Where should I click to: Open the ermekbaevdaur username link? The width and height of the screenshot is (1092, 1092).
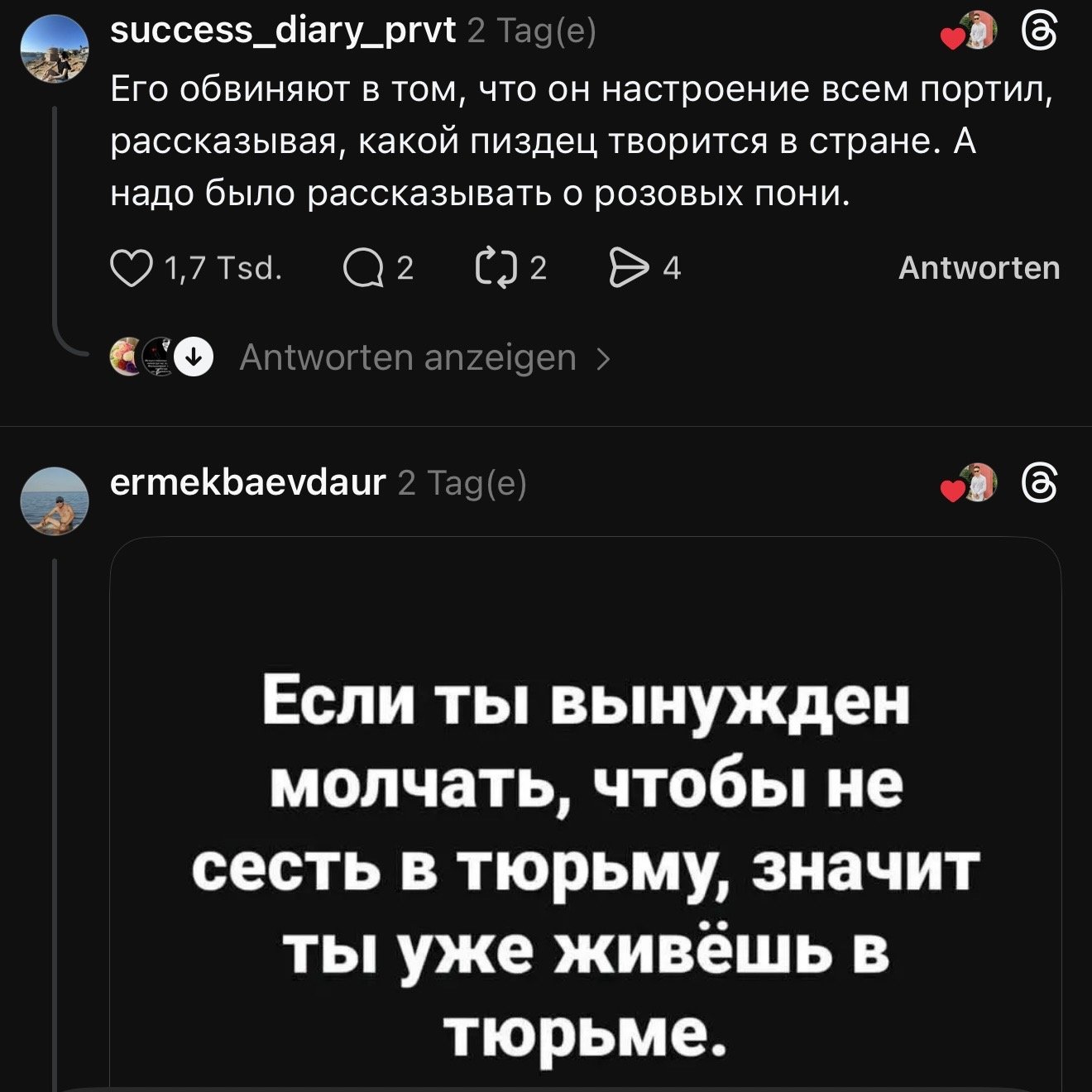[248, 481]
